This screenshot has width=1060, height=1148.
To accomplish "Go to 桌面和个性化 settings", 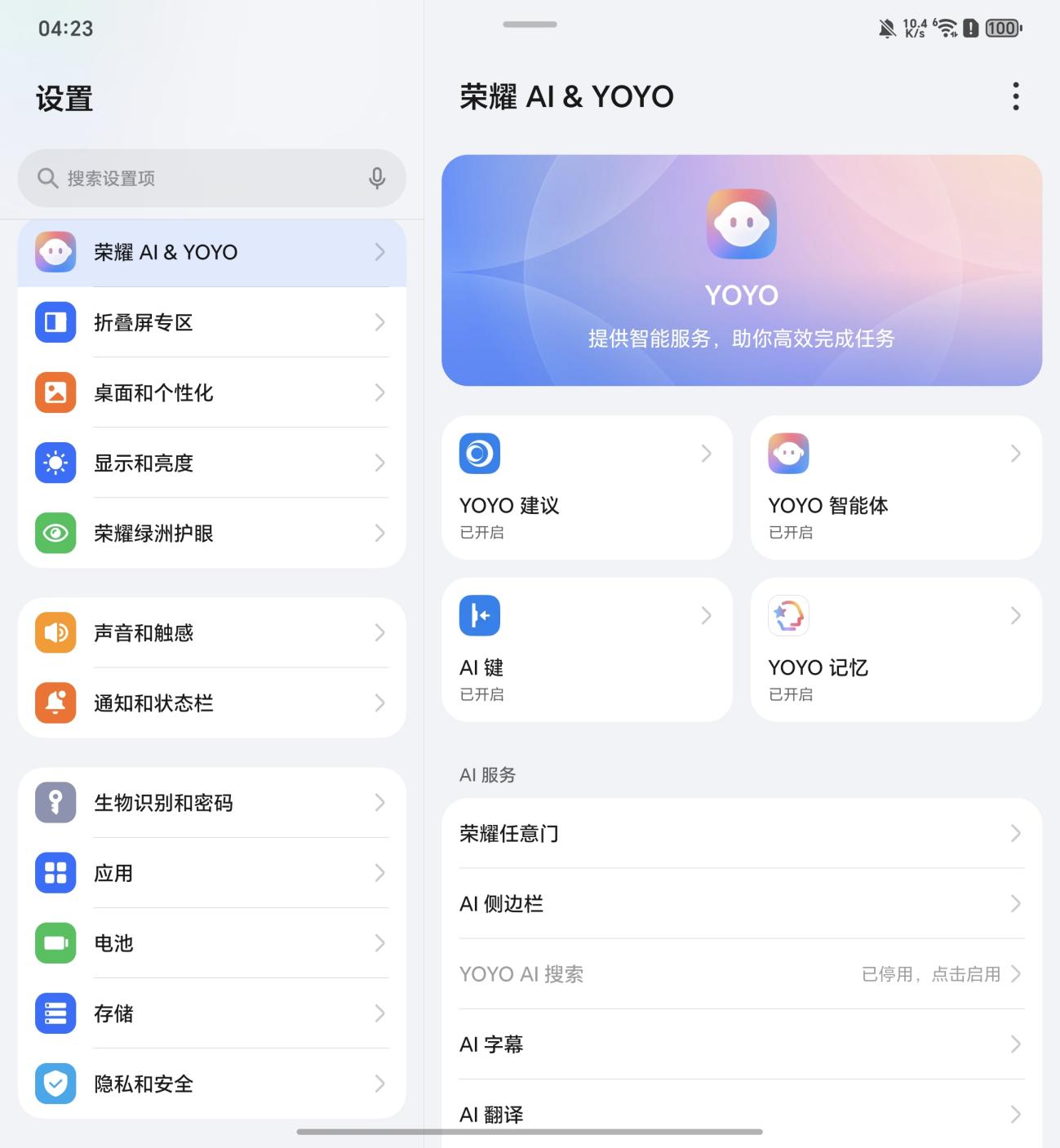I will 211,392.
